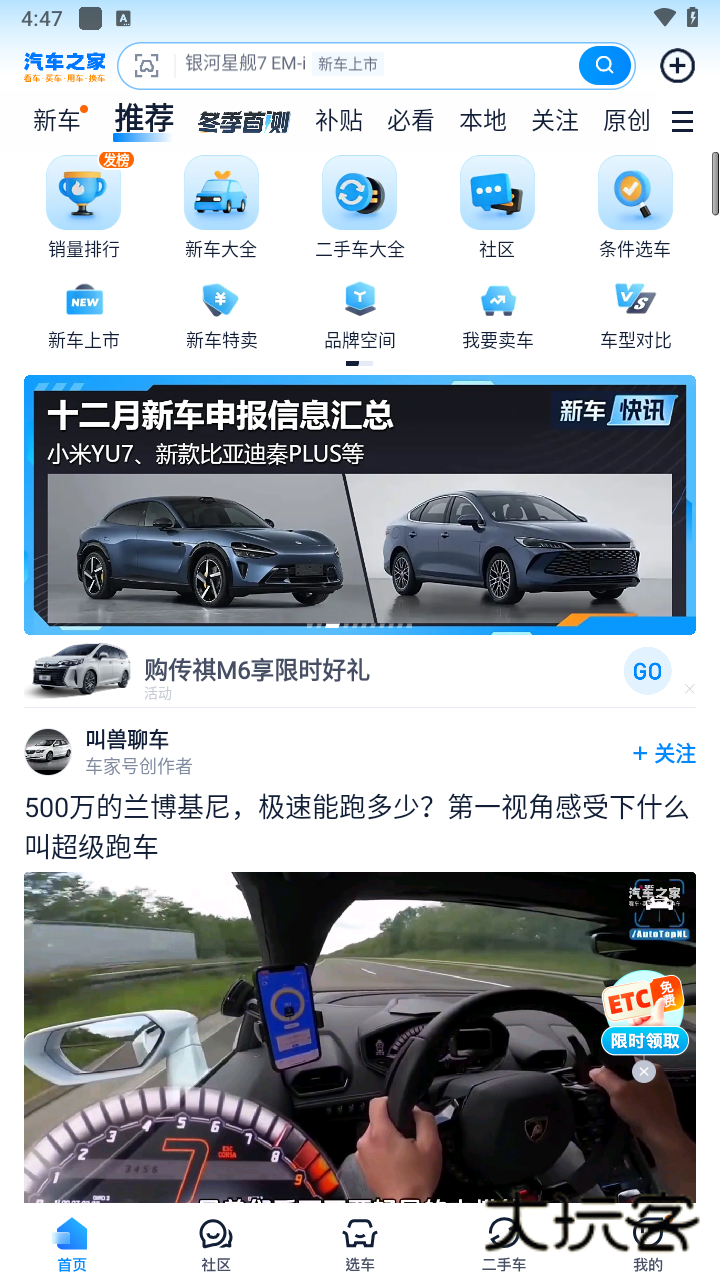Tap the blue search magnifier button

pos(603,65)
